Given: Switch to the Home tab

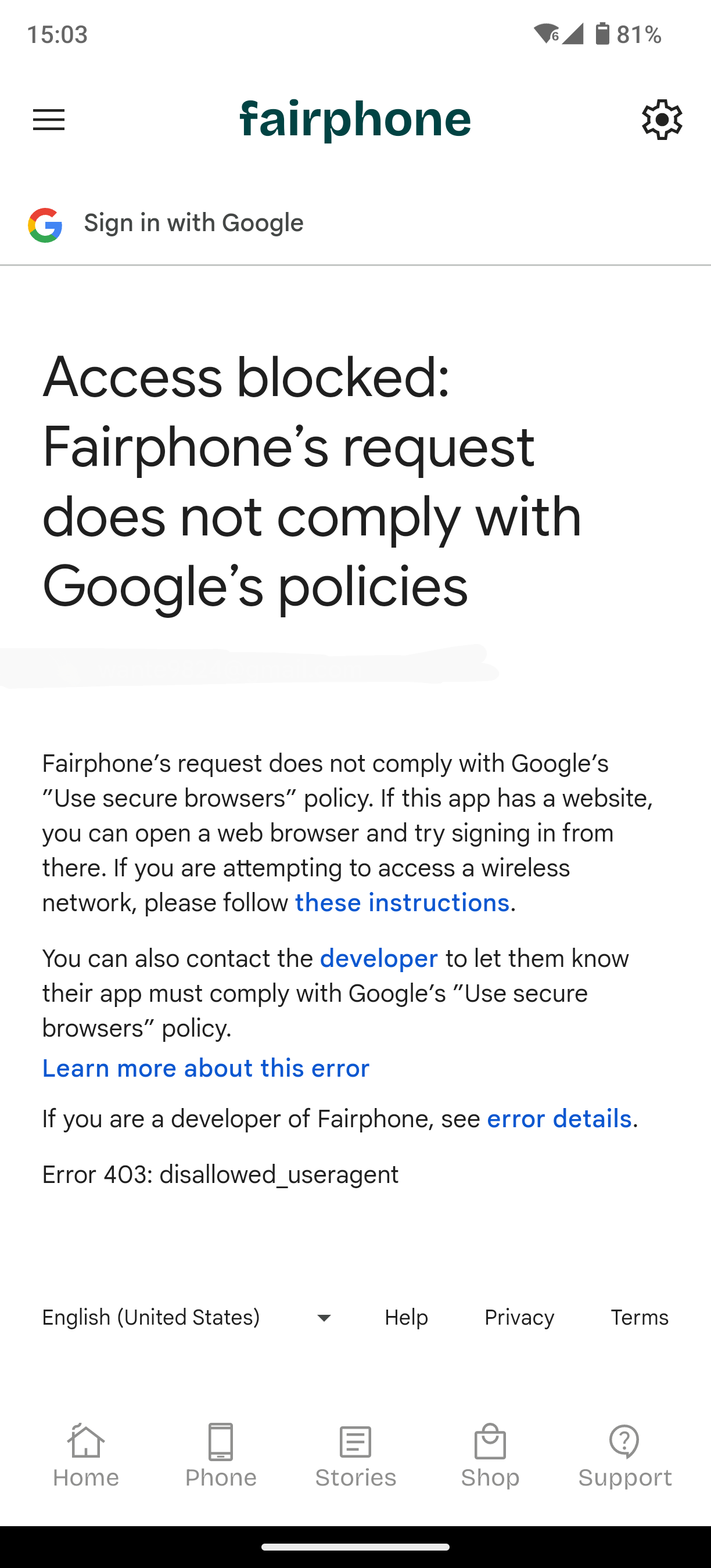Looking at the screenshot, I should 86,1456.
